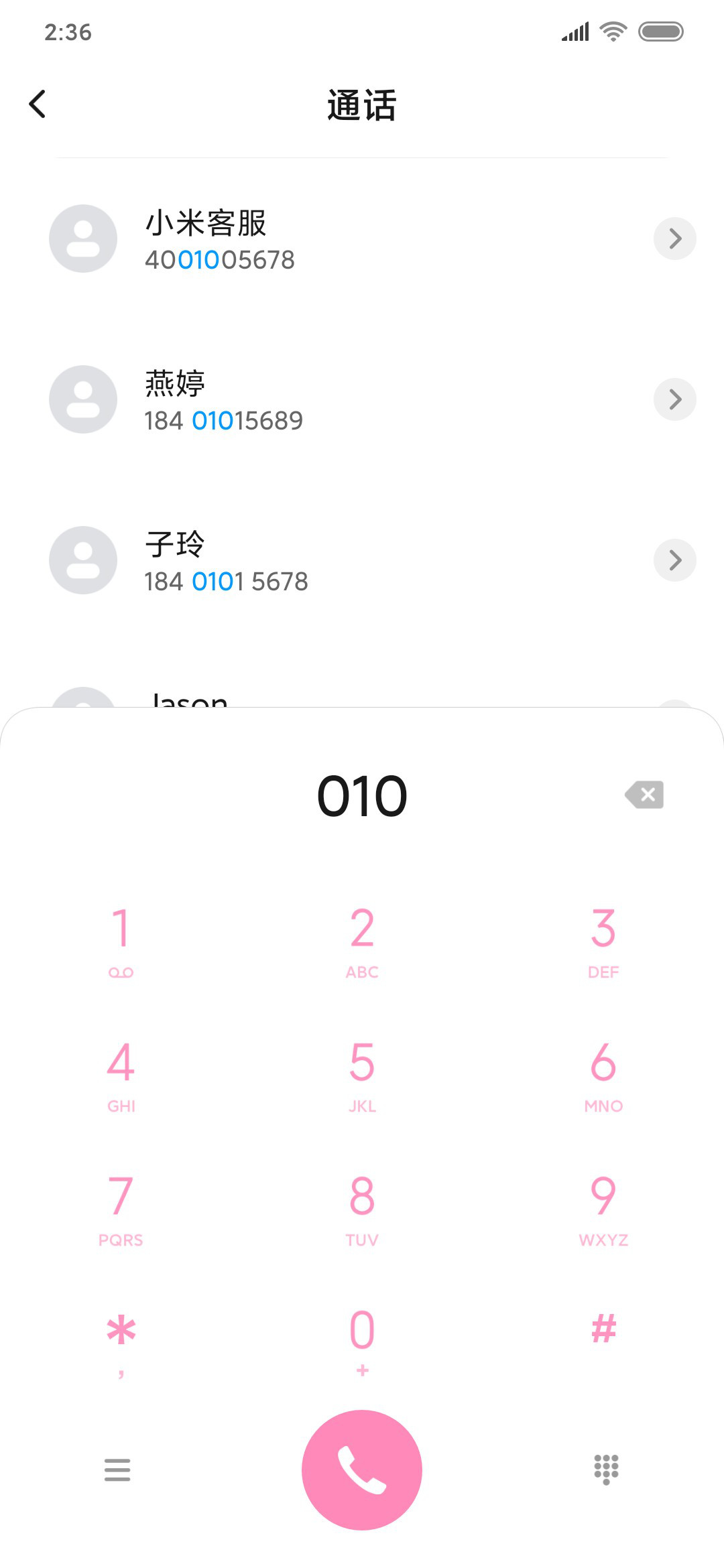The width and height of the screenshot is (724, 1568).
Task: Call the contact 燕婷
Action: (x=362, y=399)
